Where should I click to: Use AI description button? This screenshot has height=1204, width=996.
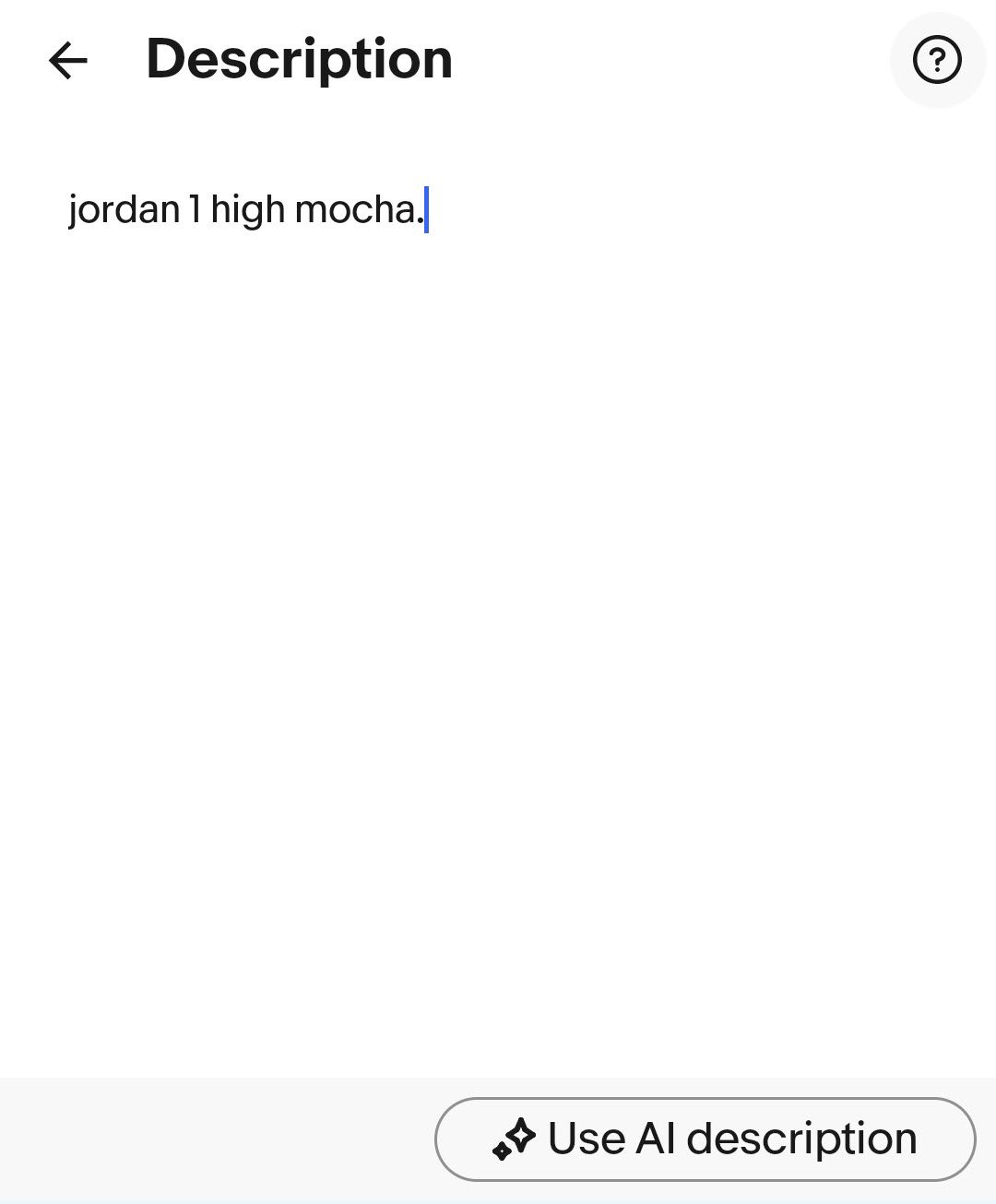tap(705, 1139)
